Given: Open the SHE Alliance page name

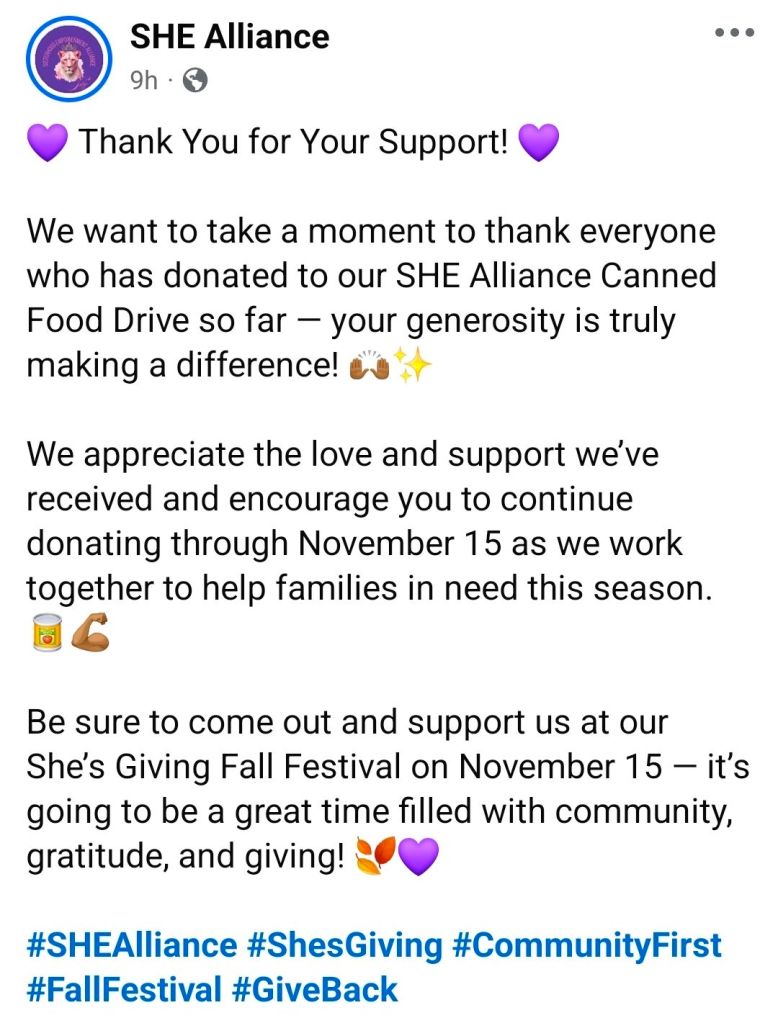Looking at the screenshot, I should click(229, 37).
